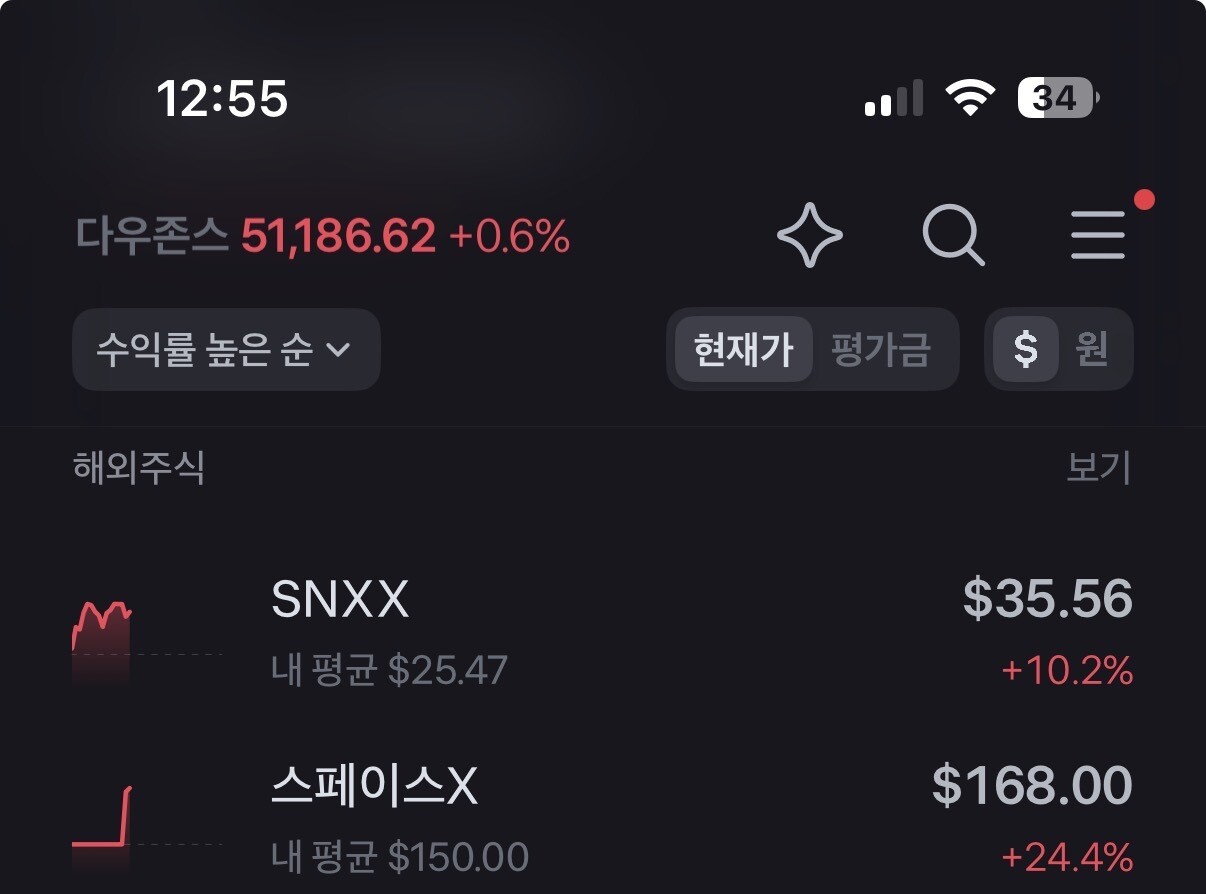Open the search magnifier
This screenshot has width=1206, height=894.
pyautogui.click(x=953, y=236)
